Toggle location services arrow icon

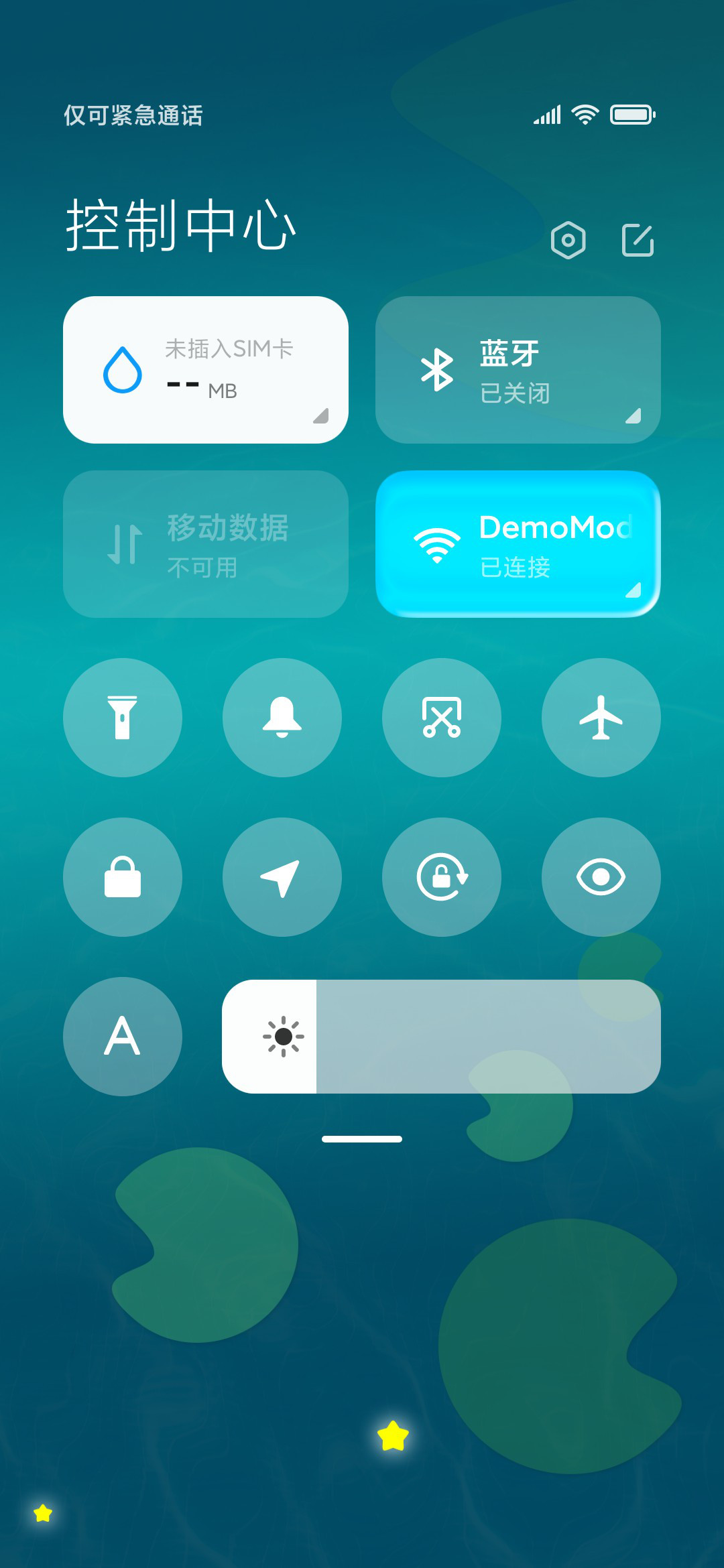click(x=282, y=877)
